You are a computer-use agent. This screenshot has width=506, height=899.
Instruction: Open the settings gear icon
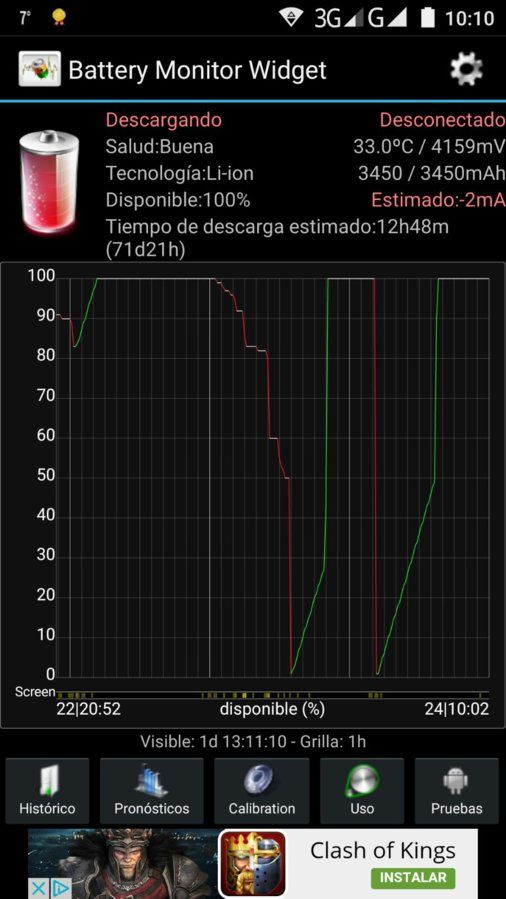coord(466,69)
